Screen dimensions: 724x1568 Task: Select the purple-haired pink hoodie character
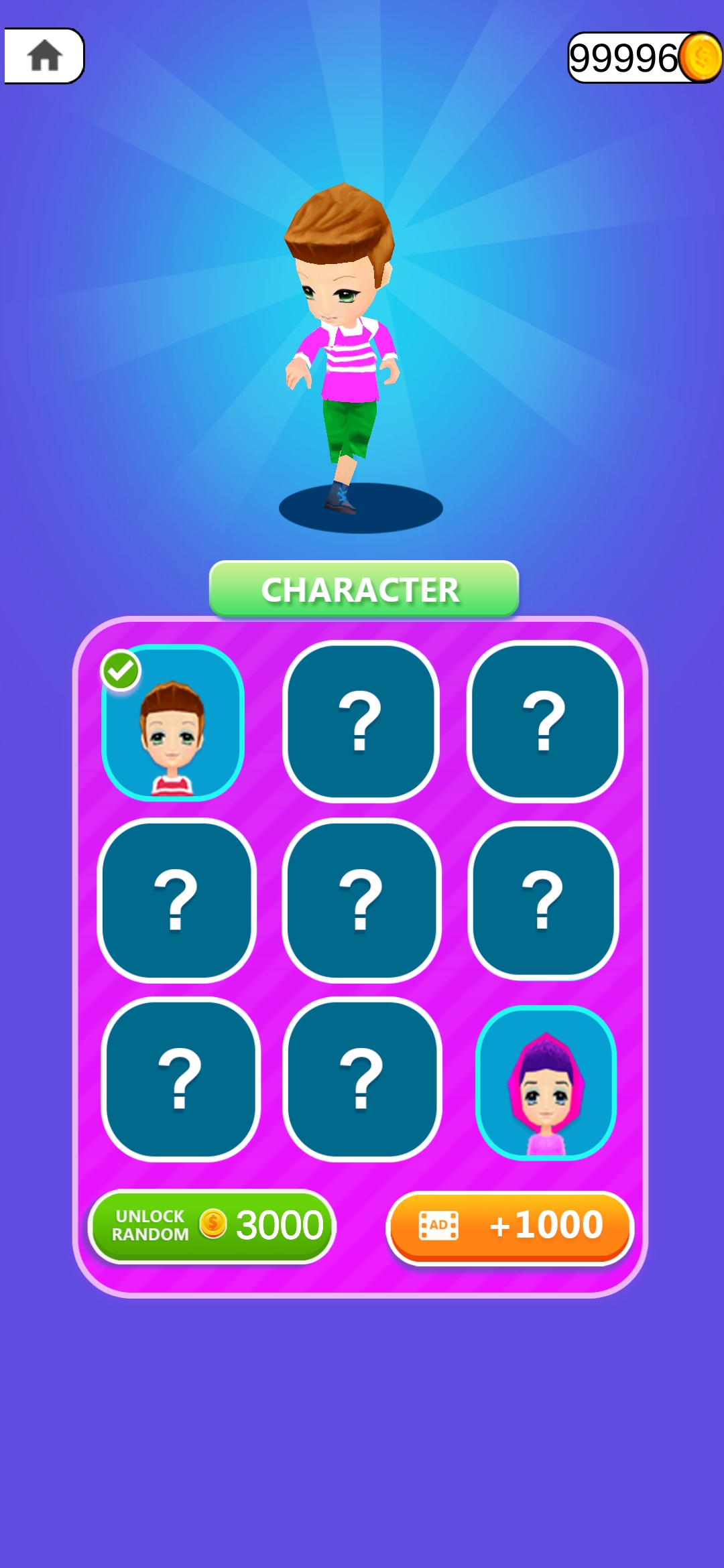click(x=546, y=1082)
